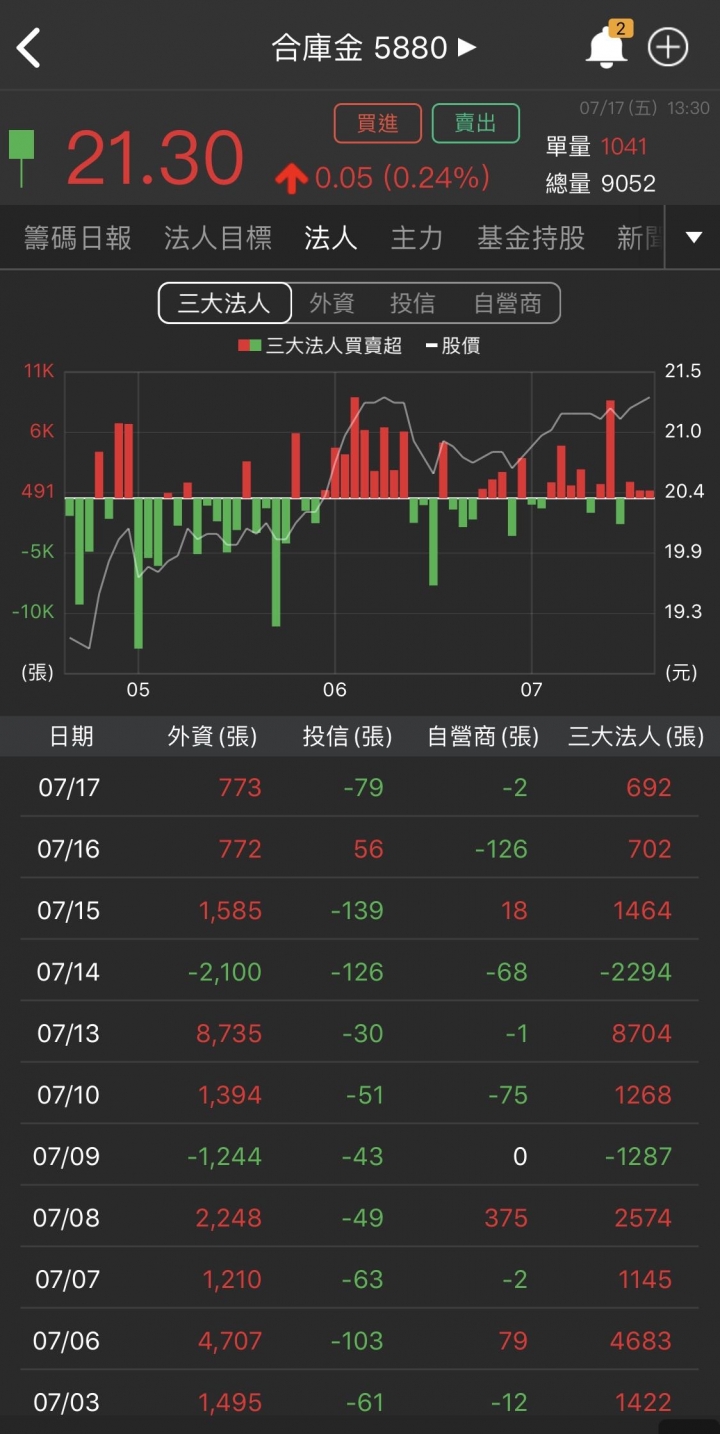Select the 三大法人 segment
Image resolution: width=720 pixels, height=1434 pixels.
pos(225,303)
